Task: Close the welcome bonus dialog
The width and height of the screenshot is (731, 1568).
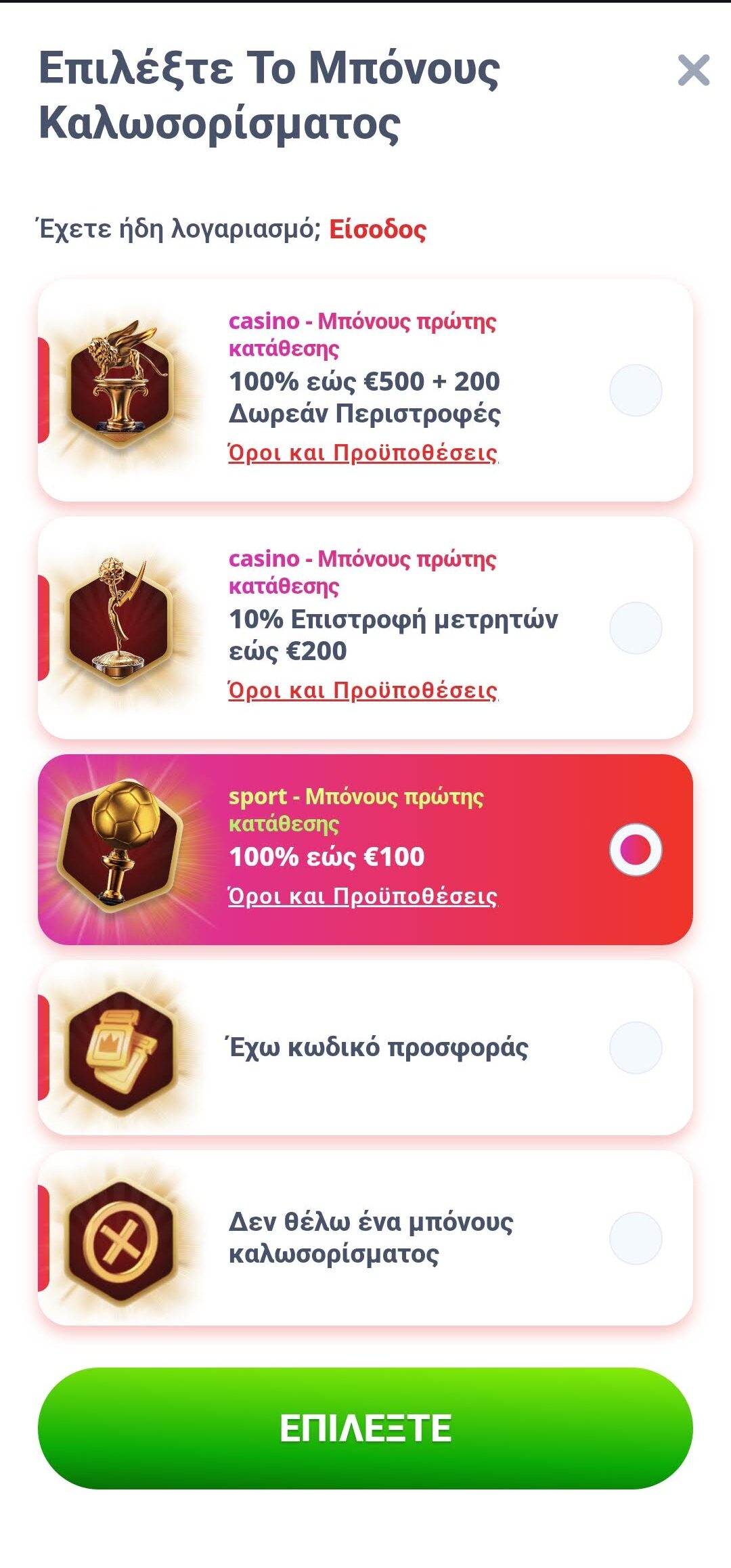Action: tap(693, 70)
